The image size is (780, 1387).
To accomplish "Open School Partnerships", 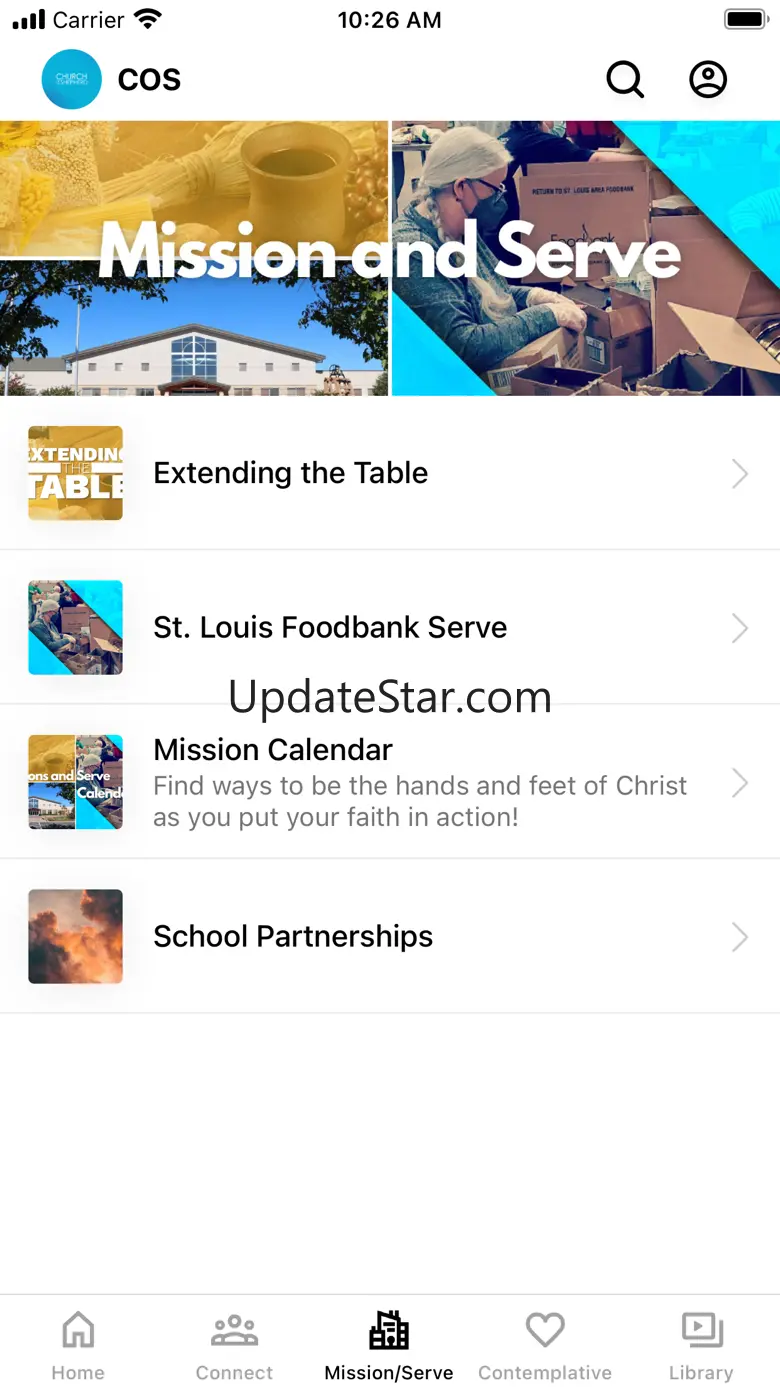I will click(390, 936).
